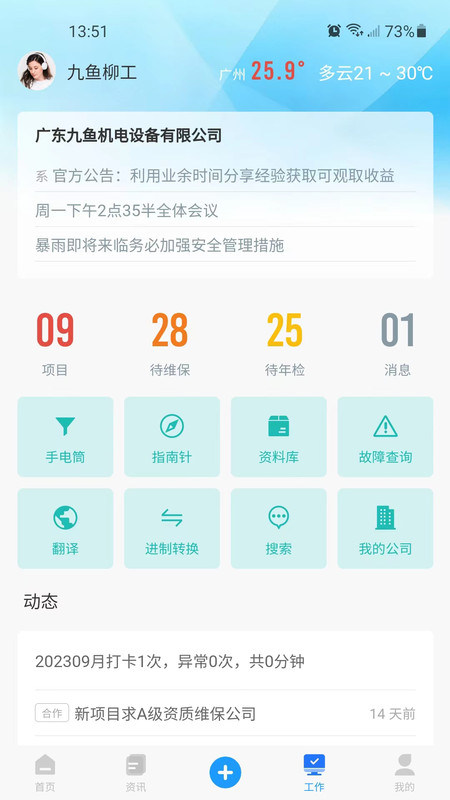Launch the 指南针 compass tool
The image size is (450, 800).
172,437
